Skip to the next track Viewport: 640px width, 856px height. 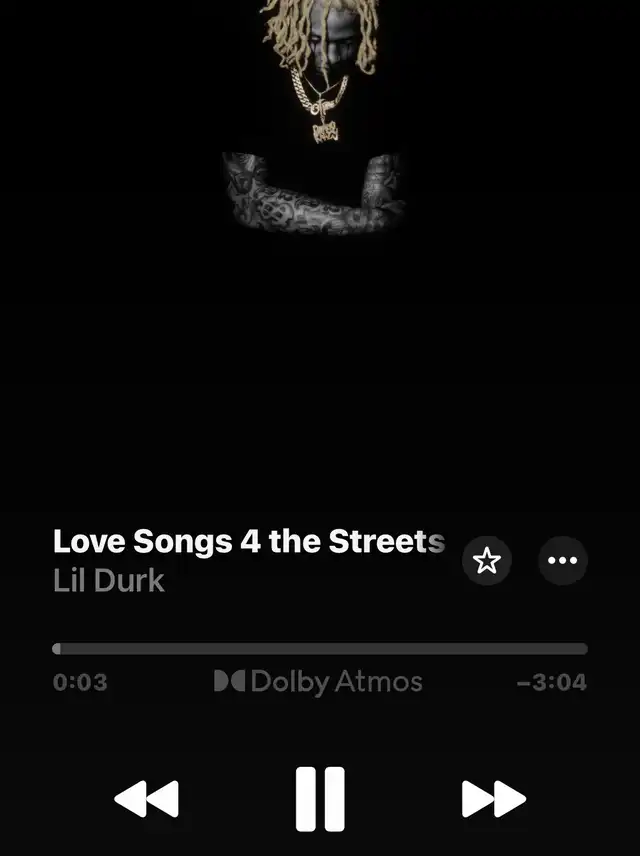pos(493,799)
